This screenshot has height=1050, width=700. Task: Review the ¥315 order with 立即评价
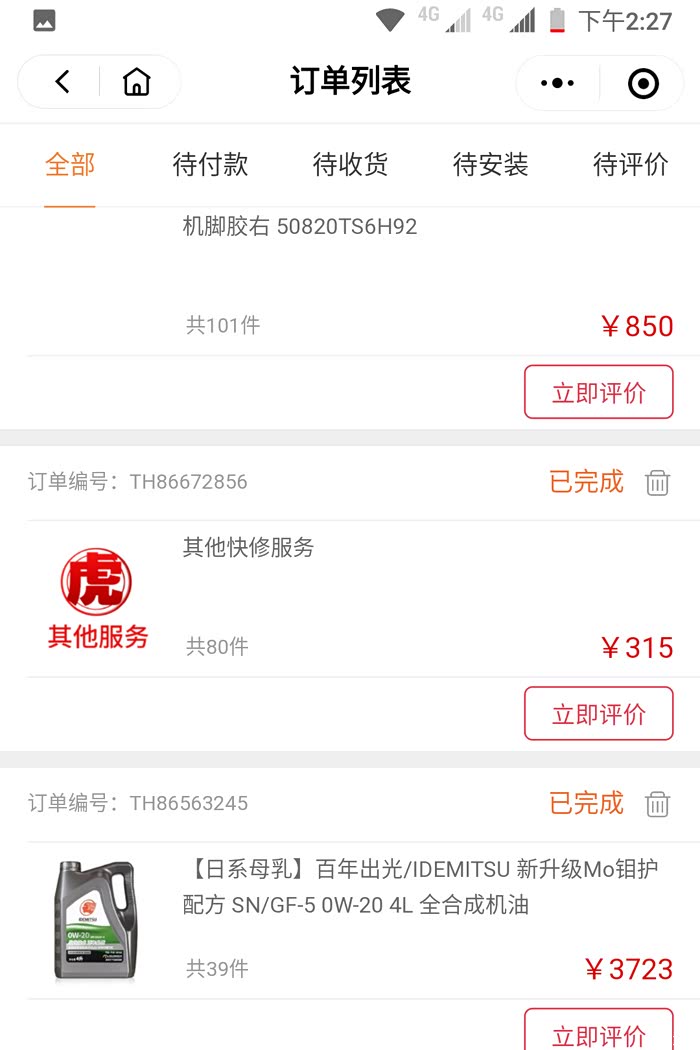pyautogui.click(x=598, y=713)
